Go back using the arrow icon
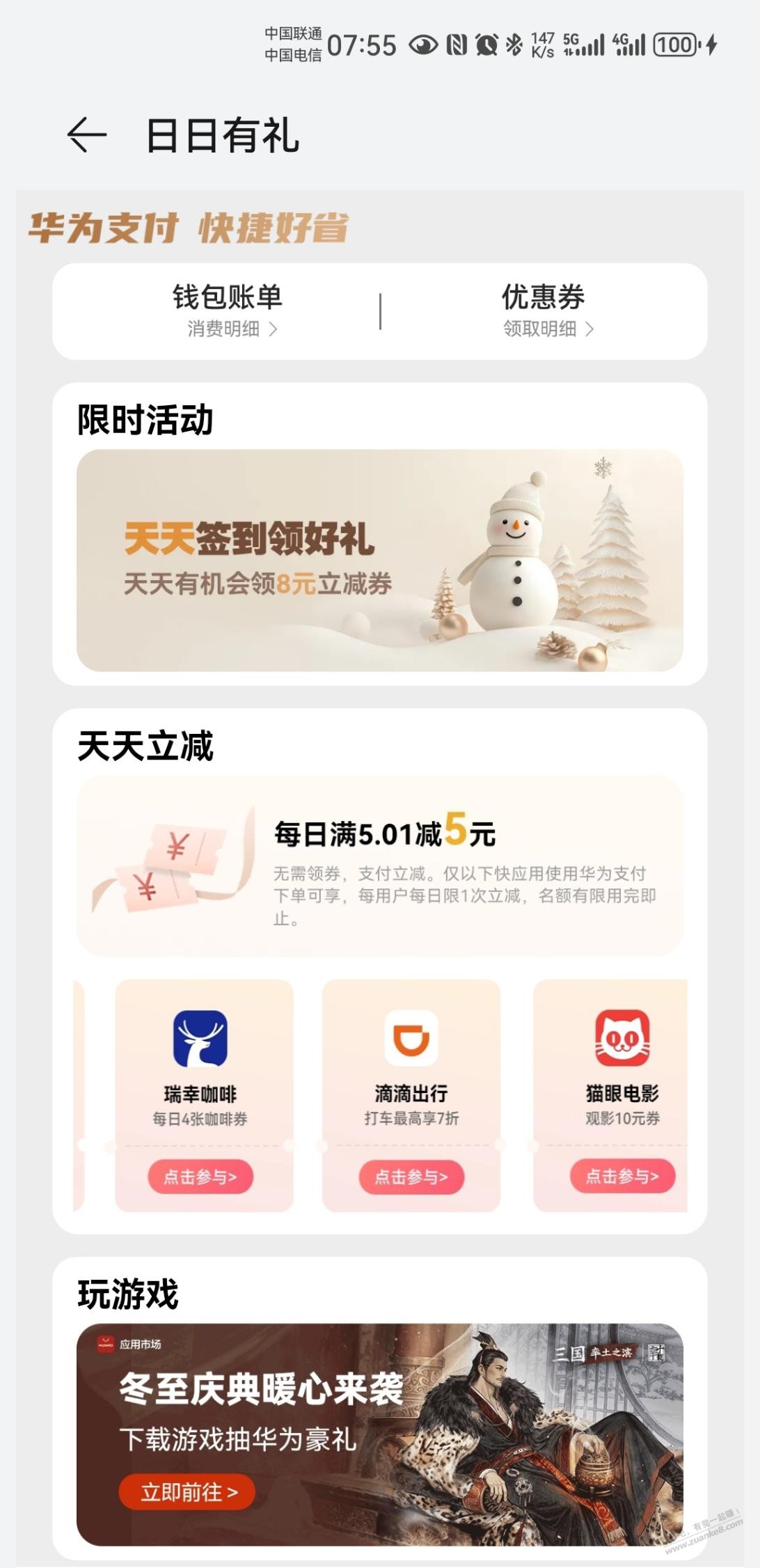Viewport: 760px width, 1568px height. 87,134
